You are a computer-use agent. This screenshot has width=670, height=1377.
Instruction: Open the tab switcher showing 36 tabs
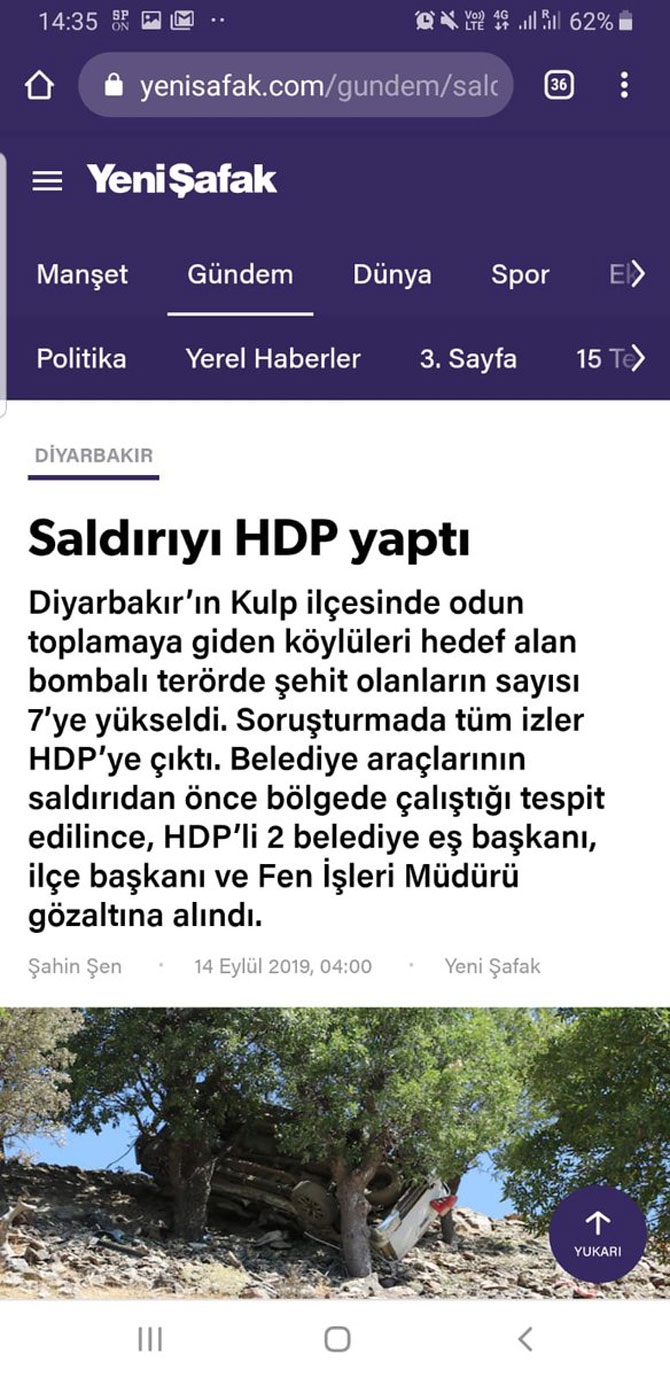coord(559,86)
